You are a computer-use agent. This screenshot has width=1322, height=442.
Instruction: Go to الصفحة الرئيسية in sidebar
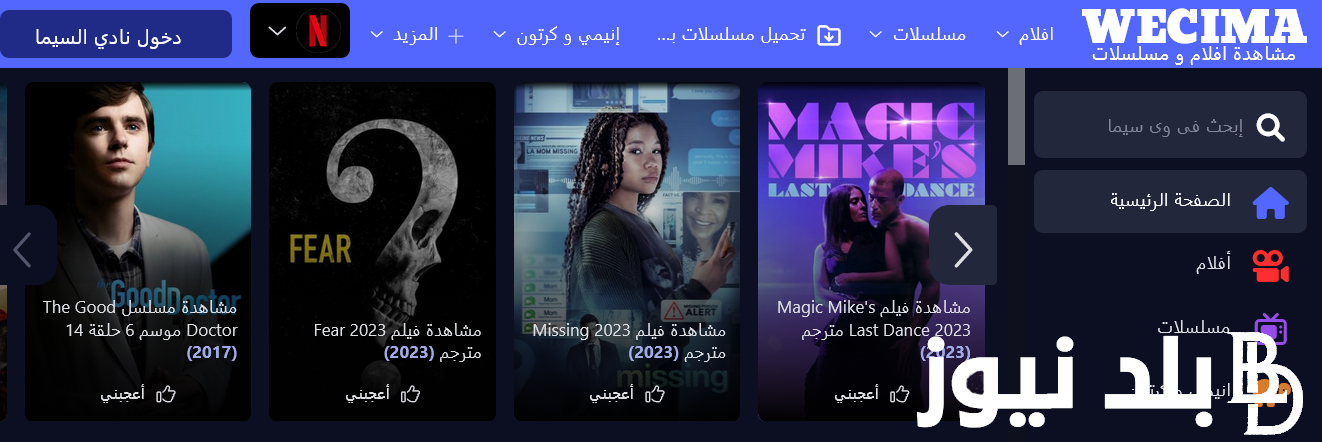1170,201
